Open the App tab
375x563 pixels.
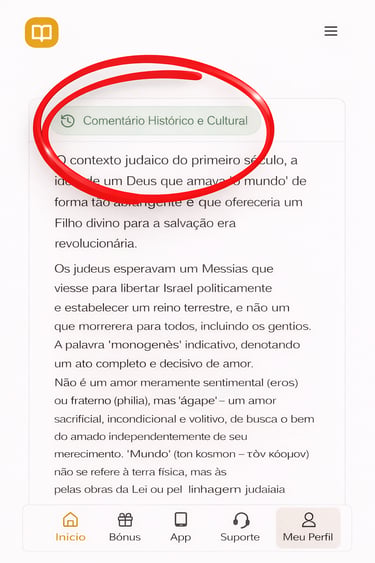(x=180, y=527)
